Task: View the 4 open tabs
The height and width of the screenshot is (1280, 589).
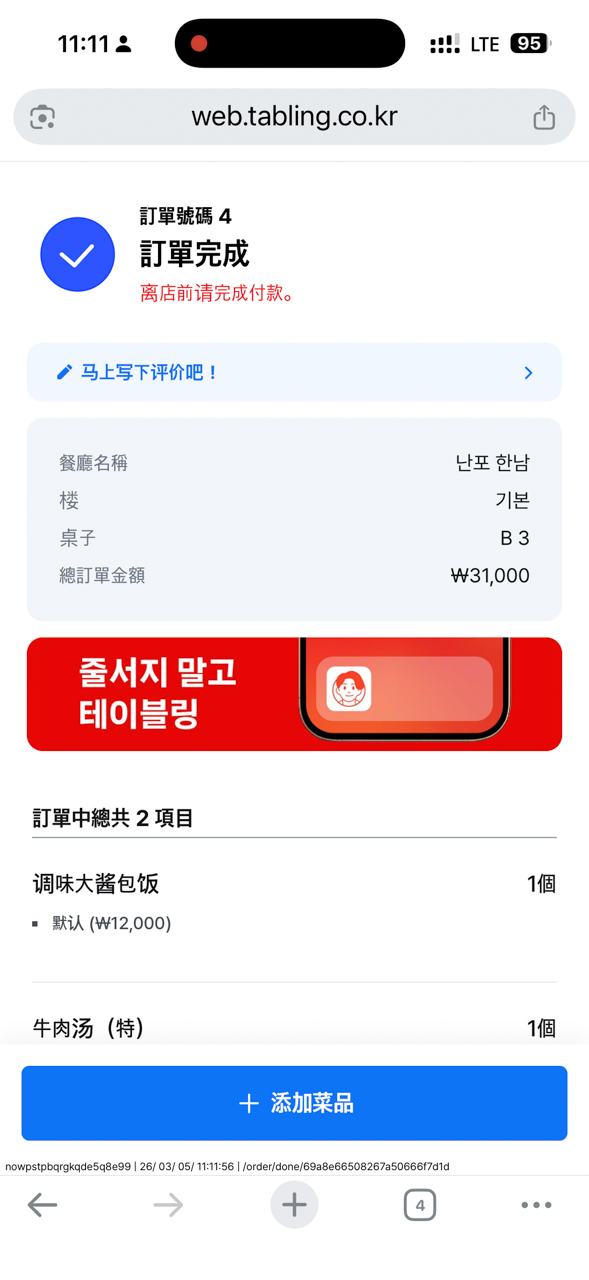Action: (x=420, y=1205)
